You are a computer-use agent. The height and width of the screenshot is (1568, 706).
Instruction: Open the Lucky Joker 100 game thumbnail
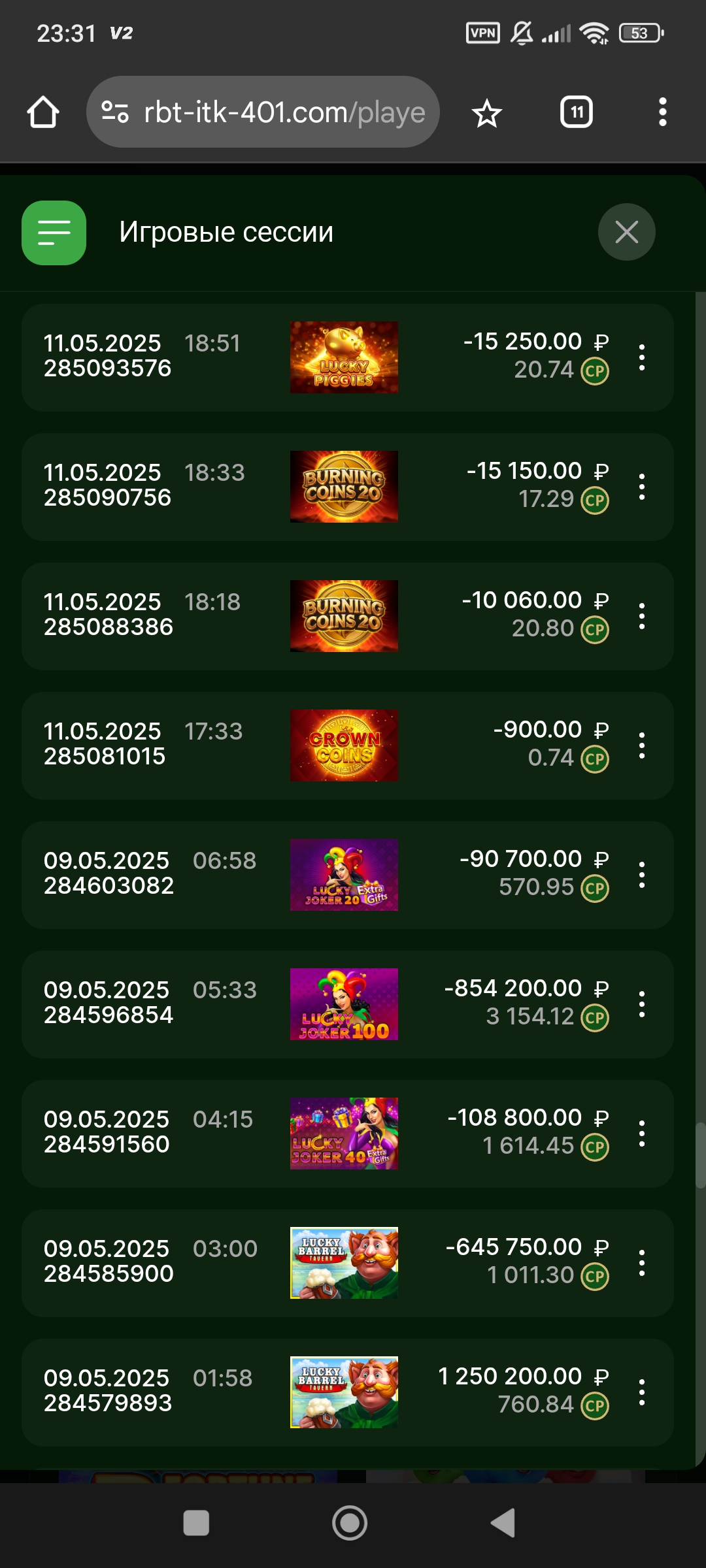(344, 1004)
